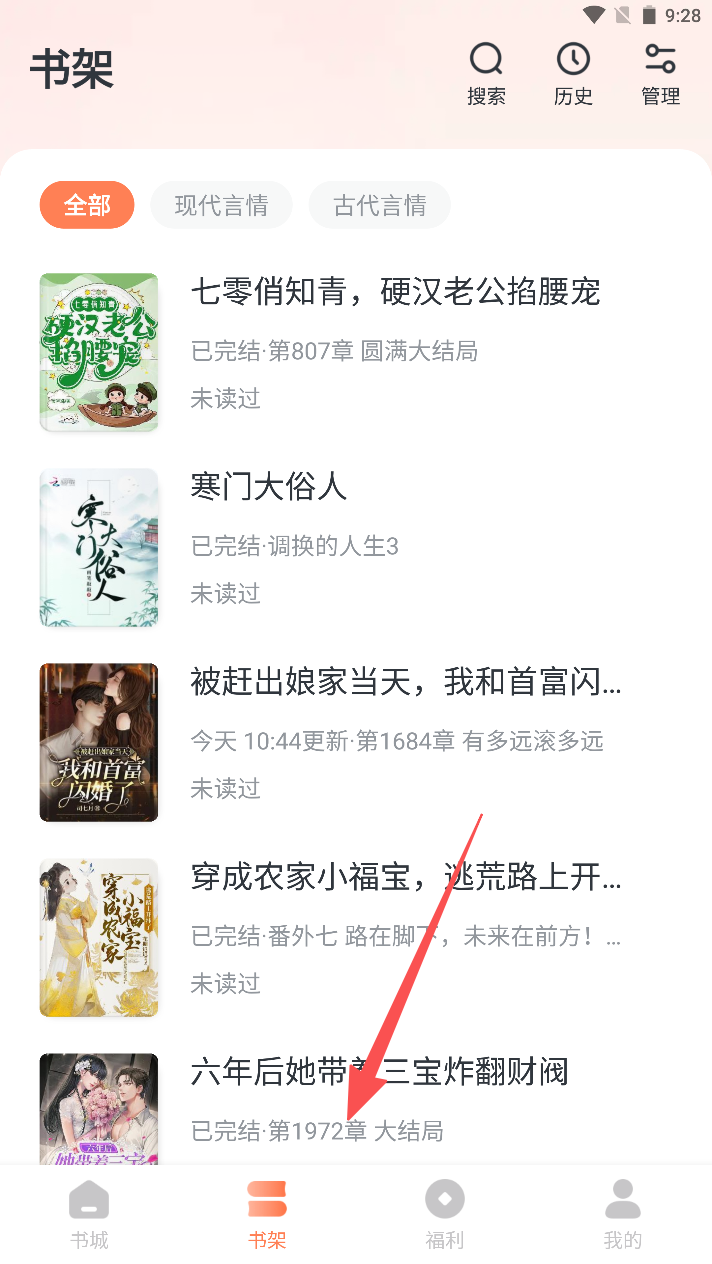Select the 全部 filter chip
Image resolution: width=712 pixels, height=1264 pixels.
click(87, 205)
